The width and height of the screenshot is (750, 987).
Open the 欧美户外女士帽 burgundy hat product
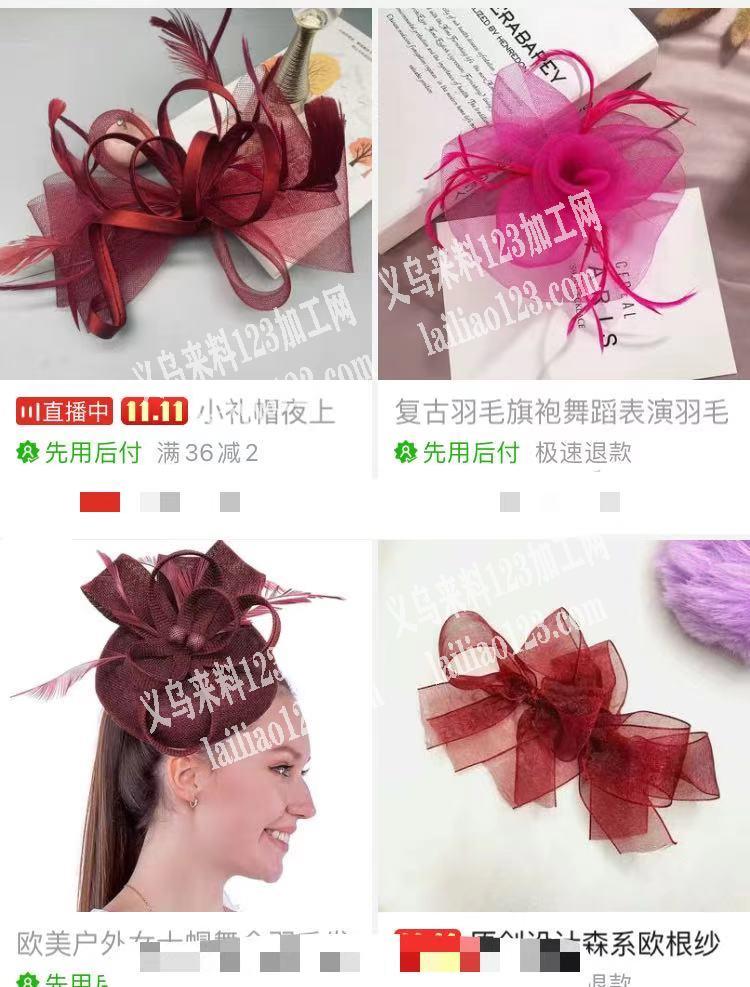coord(185,730)
